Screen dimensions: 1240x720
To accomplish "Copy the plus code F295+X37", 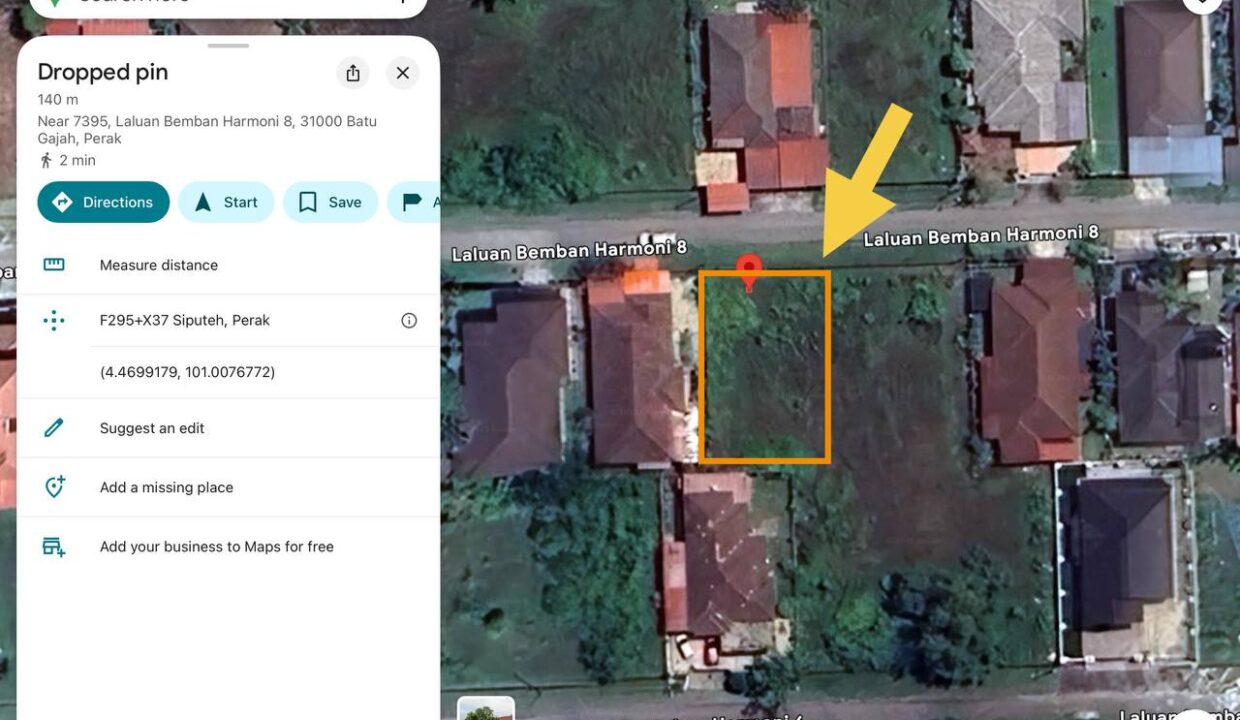I will 184,320.
